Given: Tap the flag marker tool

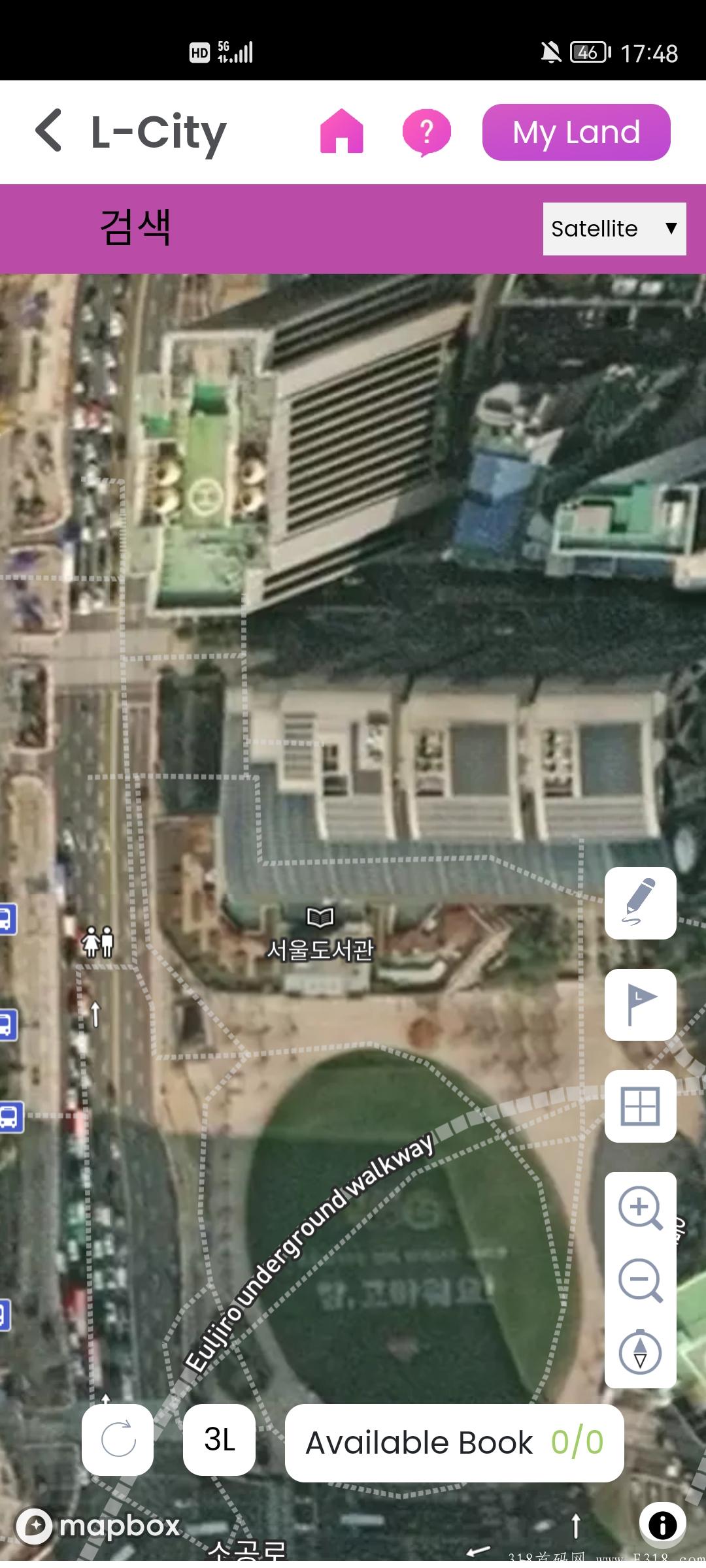Looking at the screenshot, I should (x=641, y=1005).
